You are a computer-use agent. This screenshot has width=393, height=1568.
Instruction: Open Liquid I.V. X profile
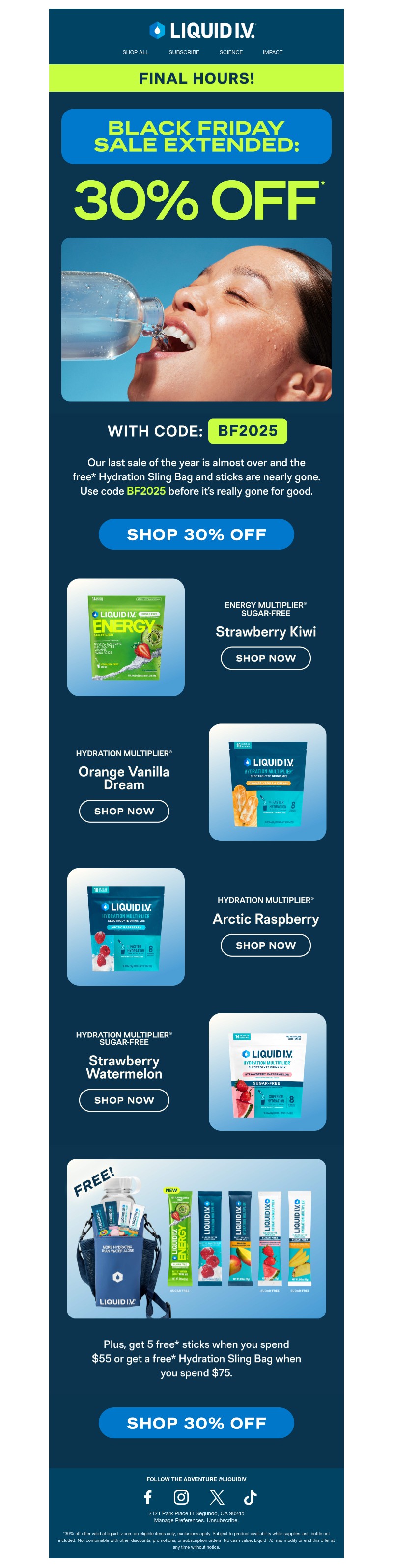[217, 1497]
